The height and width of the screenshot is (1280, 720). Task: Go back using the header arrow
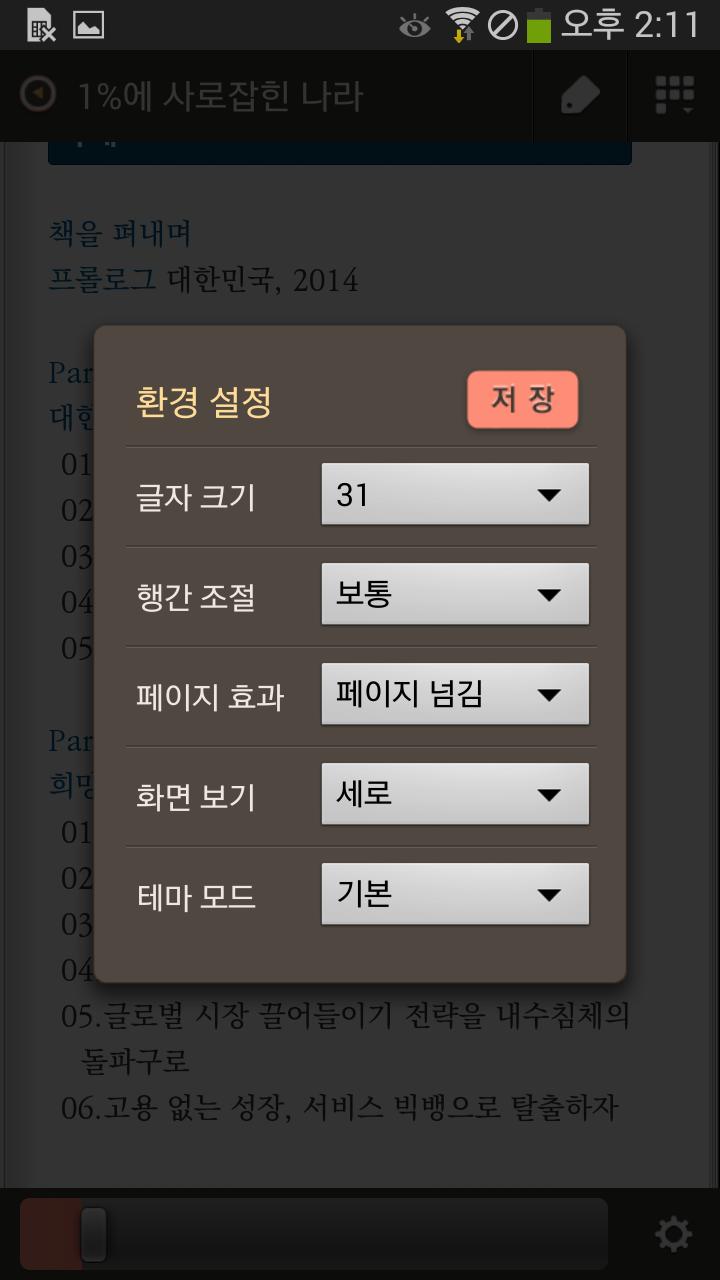click(38, 96)
